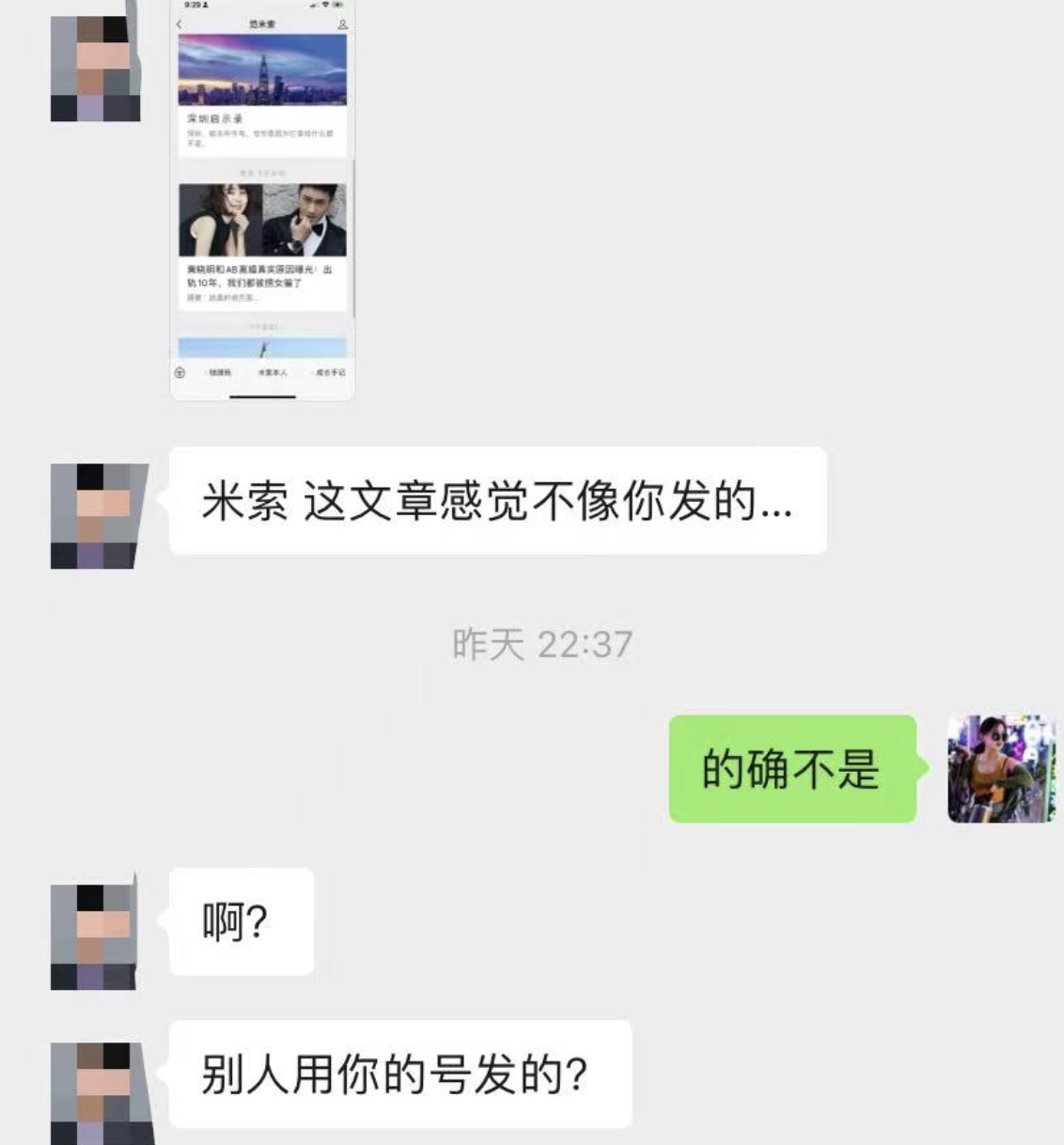Image resolution: width=1064 pixels, height=1145 pixels.
Task: Tap the avatar beside "米索 这文章感觉不像你发的..."
Action: (x=97, y=515)
